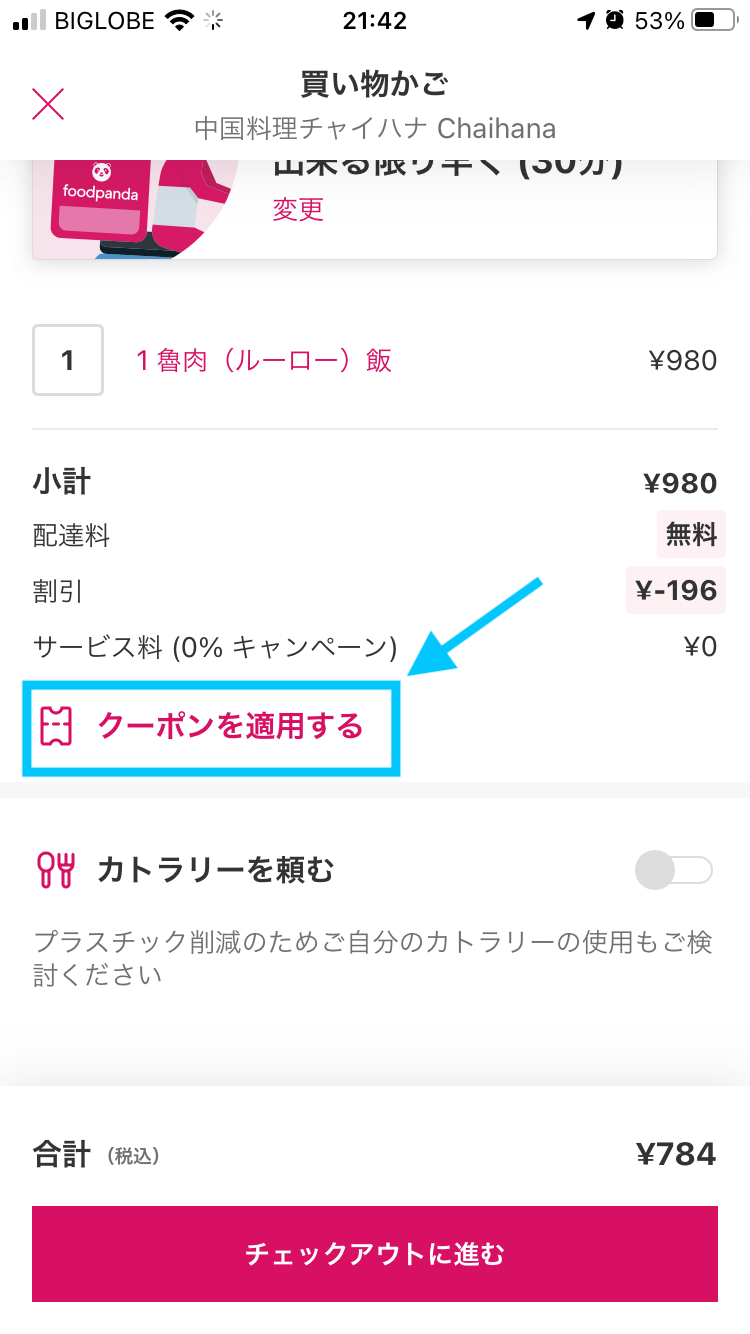This screenshot has height=1334, width=750.
Task: Proceed with チェックアウトに進む button
Action: 375,1254
